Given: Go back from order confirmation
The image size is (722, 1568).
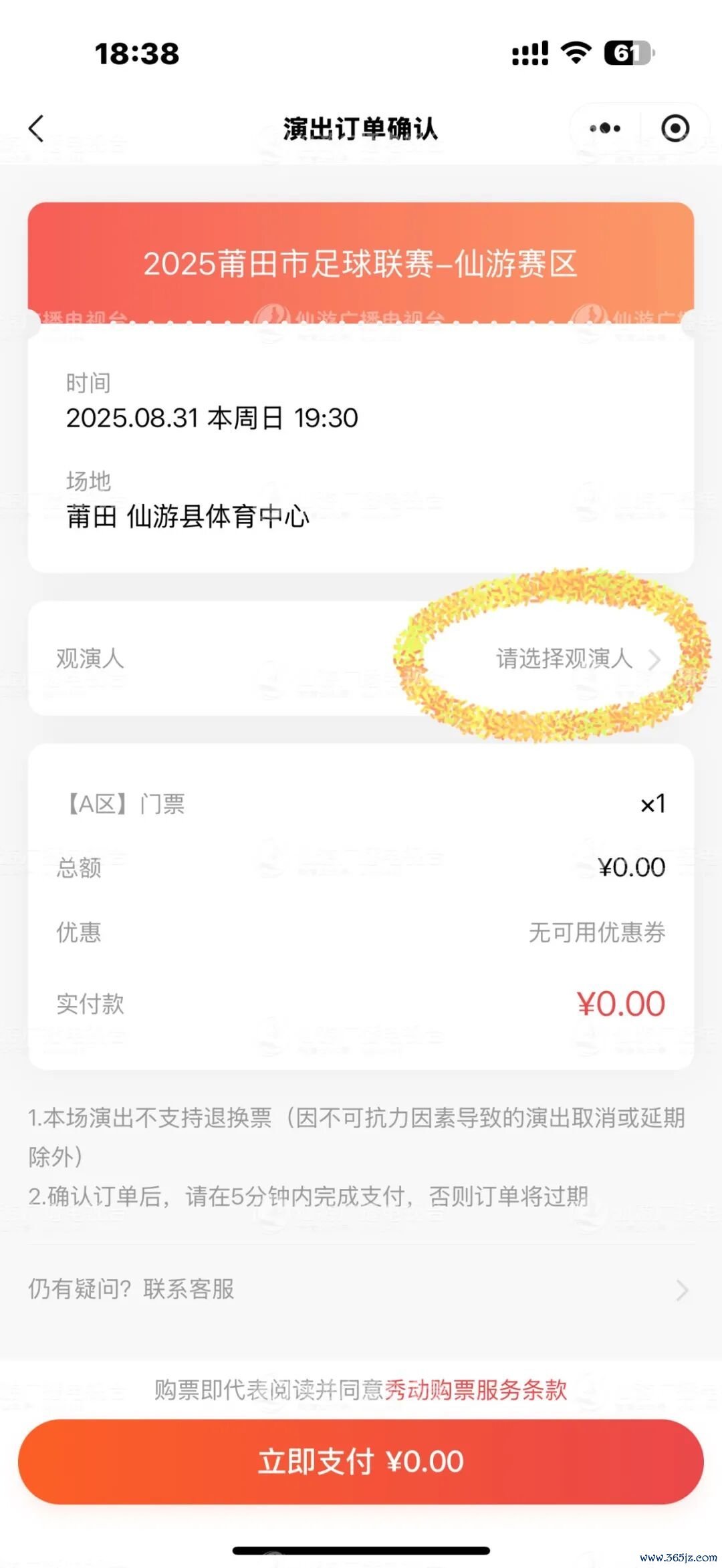Looking at the screenshot, I should (x=37, y=128).
